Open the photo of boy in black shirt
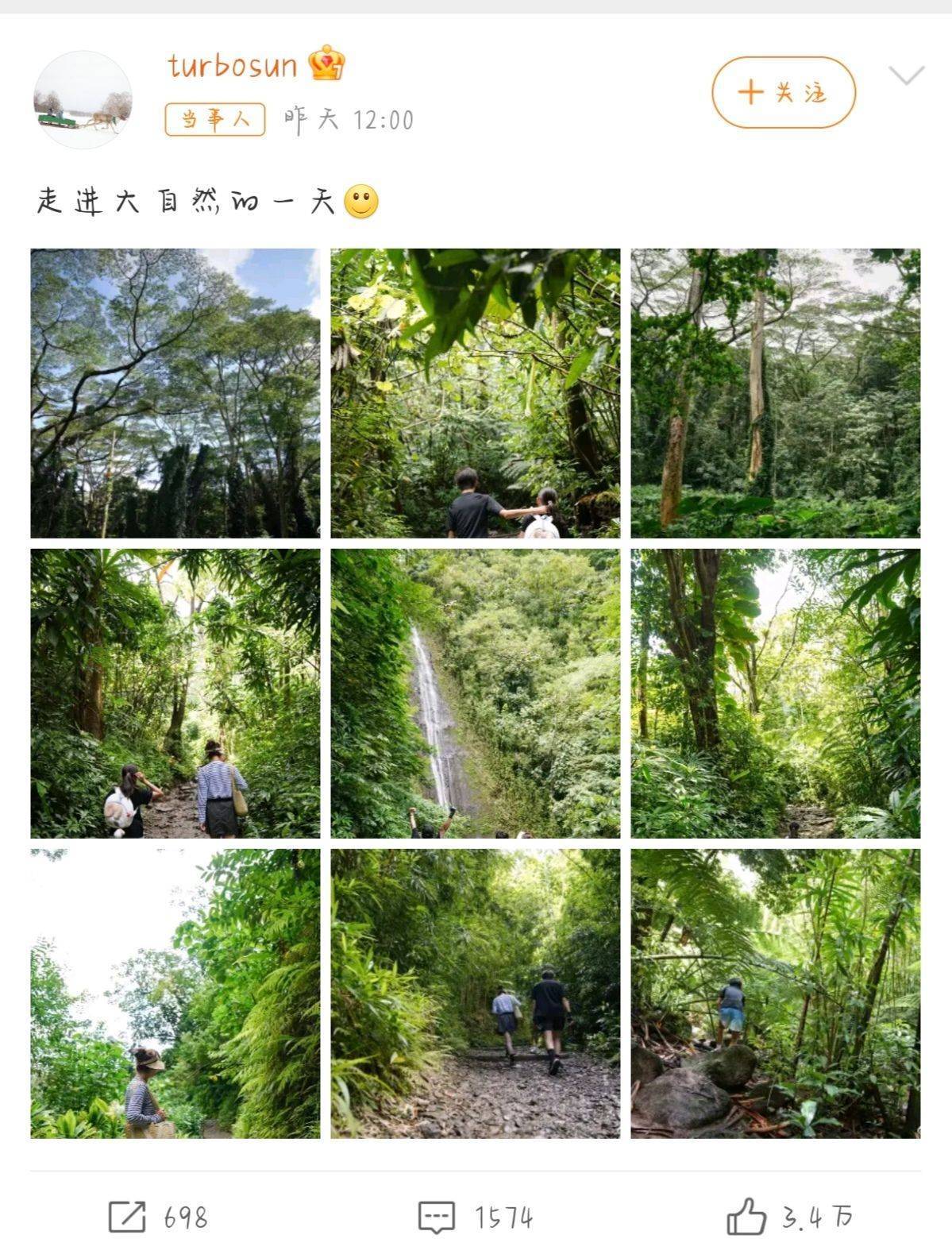The image size is (952, 1258). pos(475,393)
